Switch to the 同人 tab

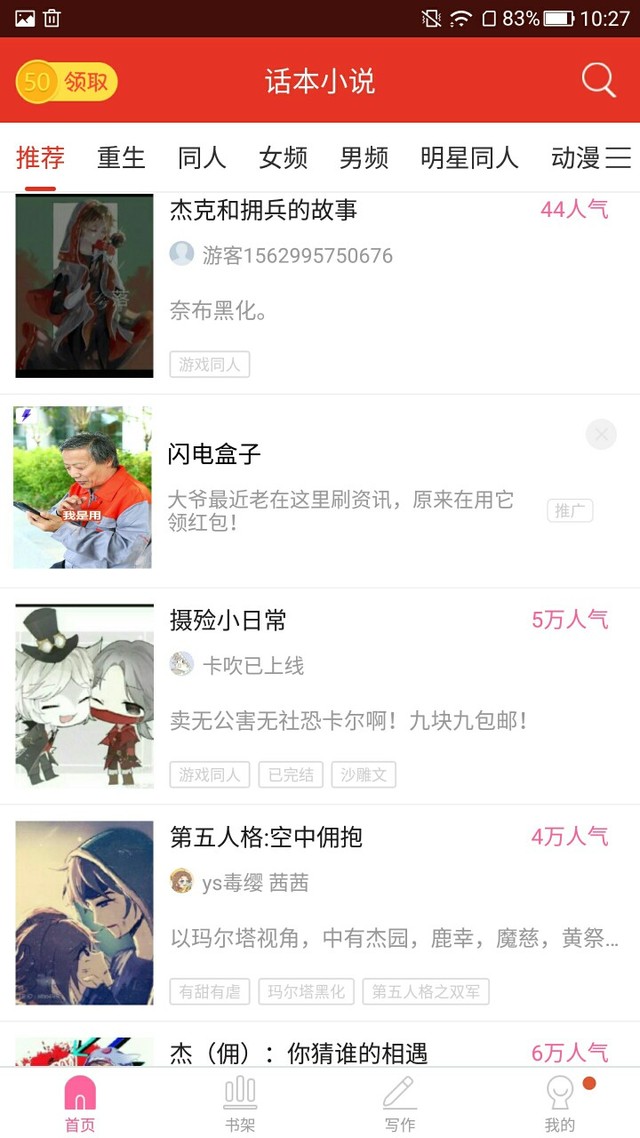(x=202, y=157)
